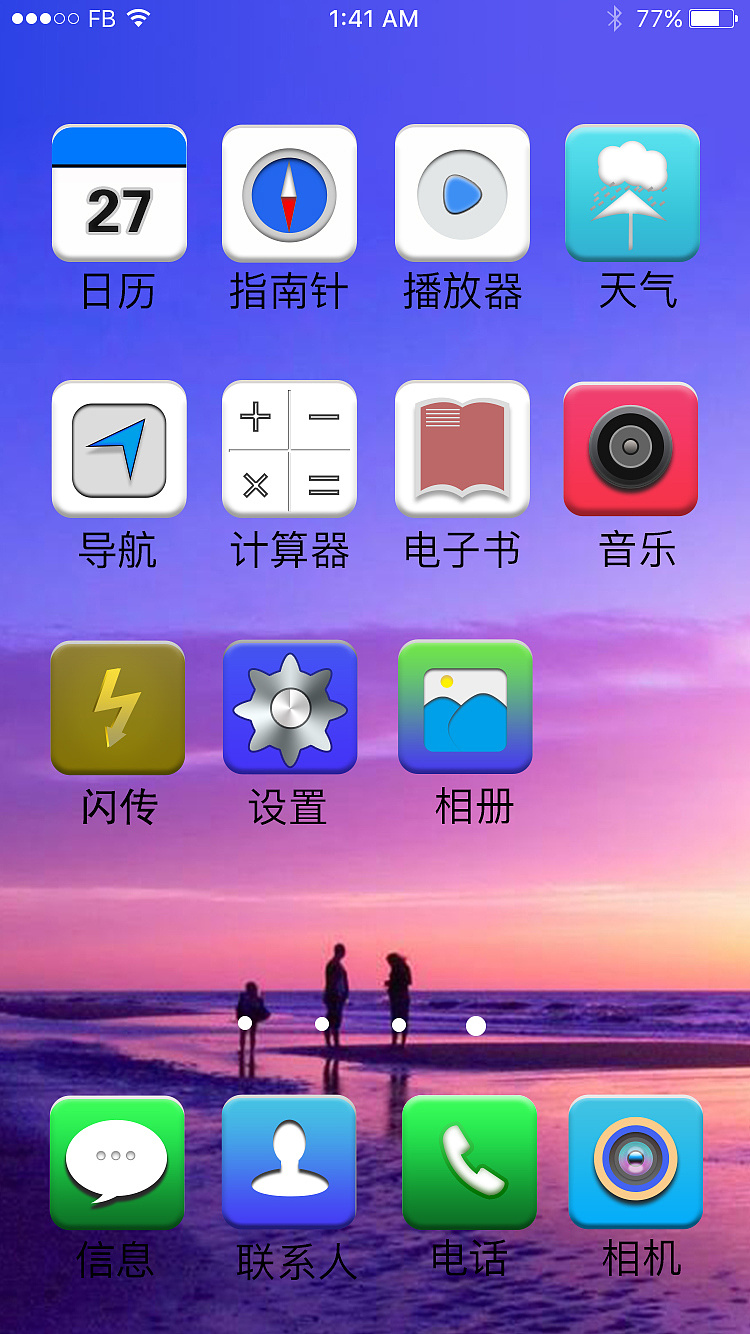The image size is (750, 1334).
Task: Check the 天气 weather app
Action: click(632, 193)
